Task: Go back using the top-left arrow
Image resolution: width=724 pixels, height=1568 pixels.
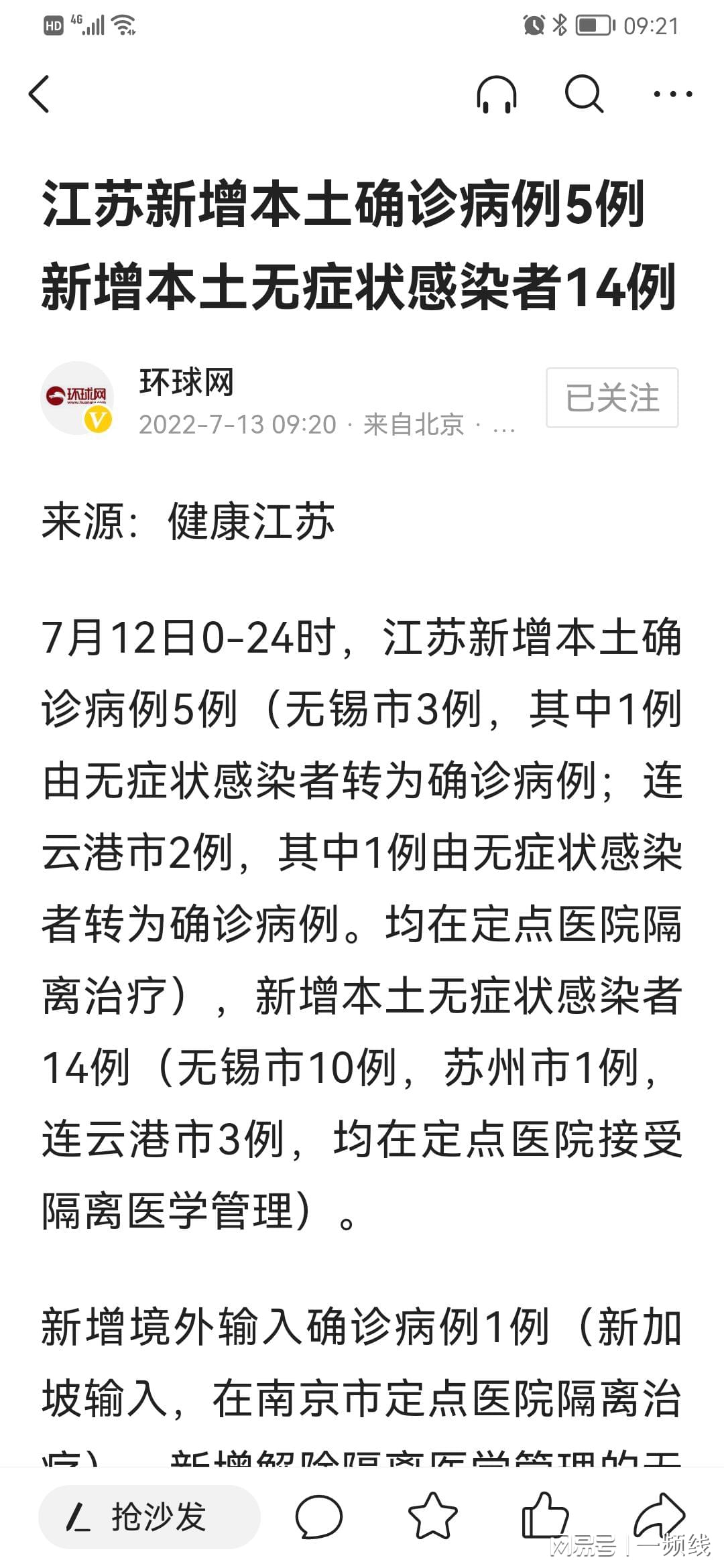Action: tap(40, 94)
